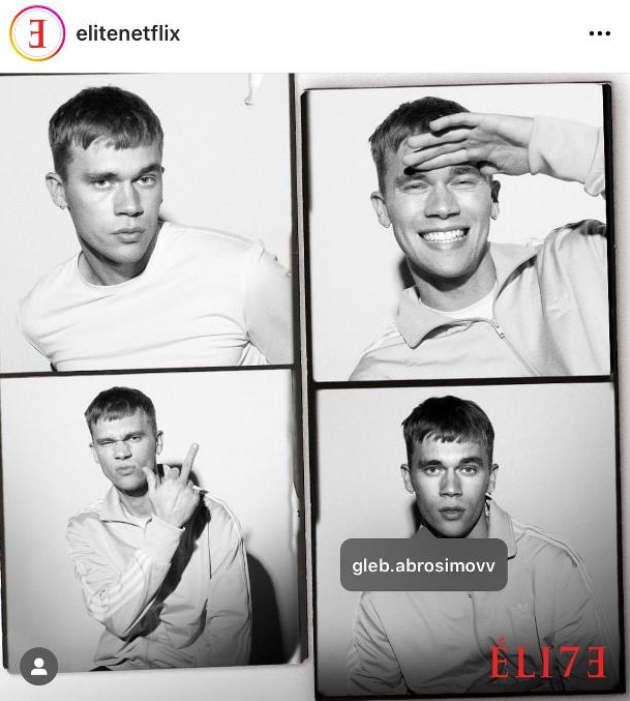Open the tagged account gleb.abrosimovv
The height and width of the screenshot is (701, 630).
coord(424,565)
